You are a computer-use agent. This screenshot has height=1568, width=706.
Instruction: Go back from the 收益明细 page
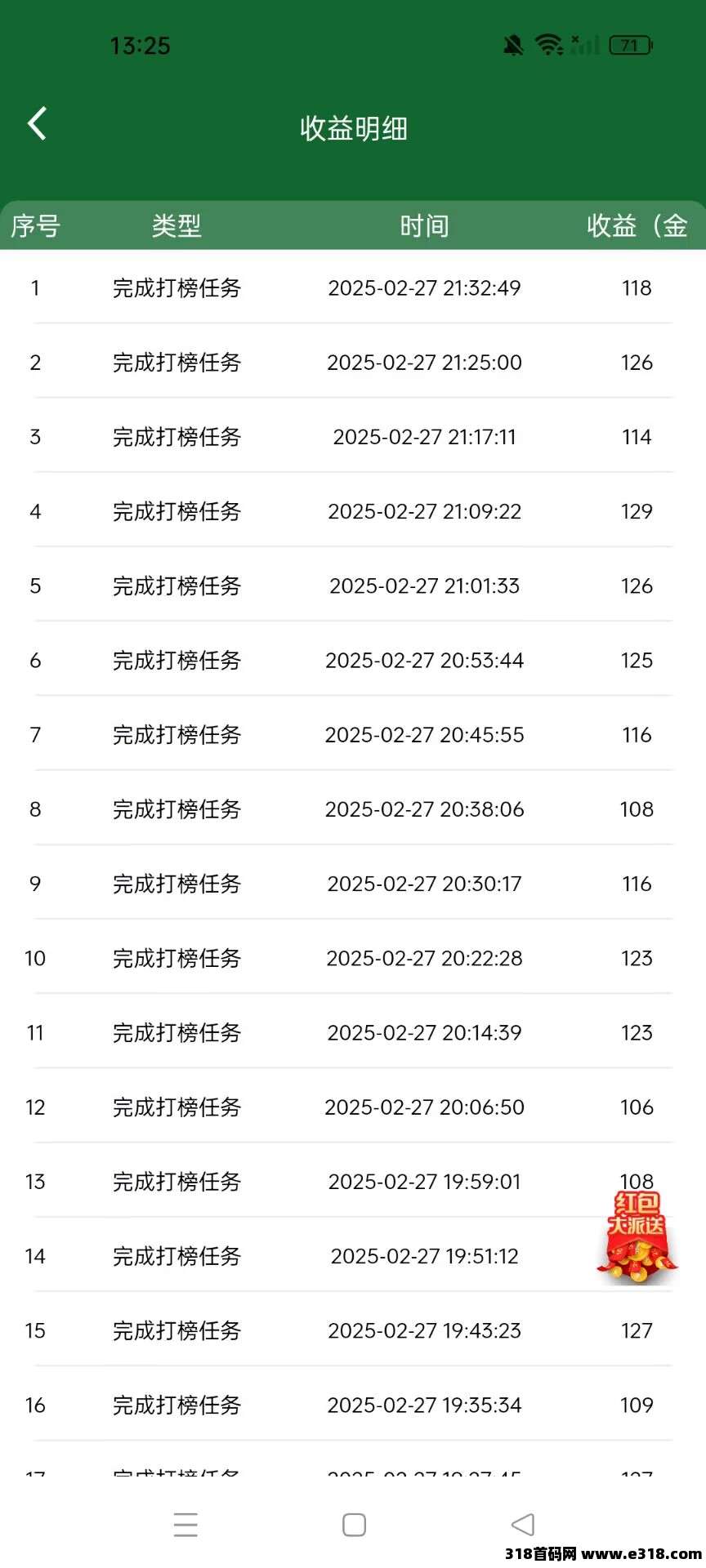[x=37, y=124]
